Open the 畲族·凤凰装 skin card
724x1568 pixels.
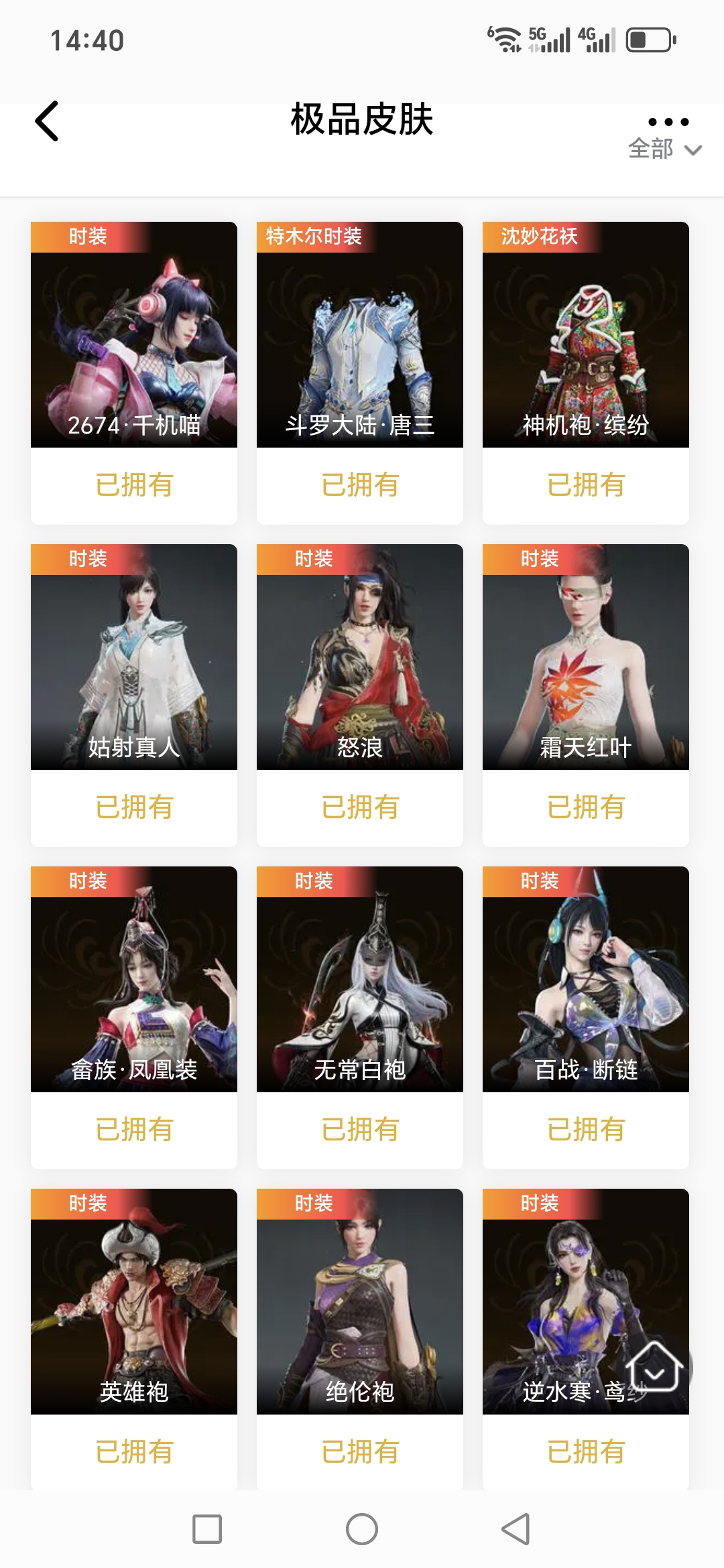point(134,980)
